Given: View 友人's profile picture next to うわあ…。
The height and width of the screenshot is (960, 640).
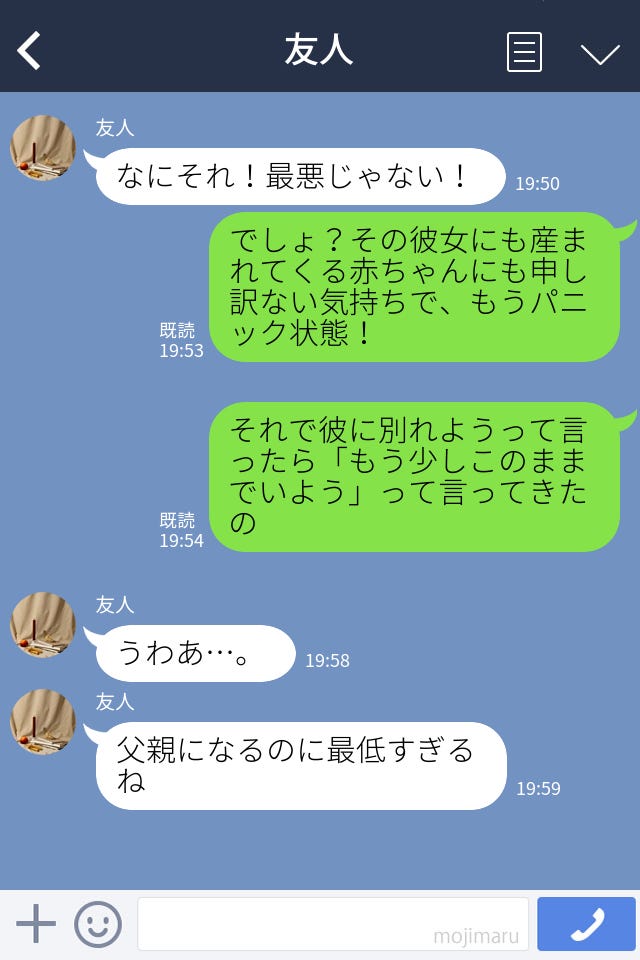Looking at the screenshot, I should [43, 625].
